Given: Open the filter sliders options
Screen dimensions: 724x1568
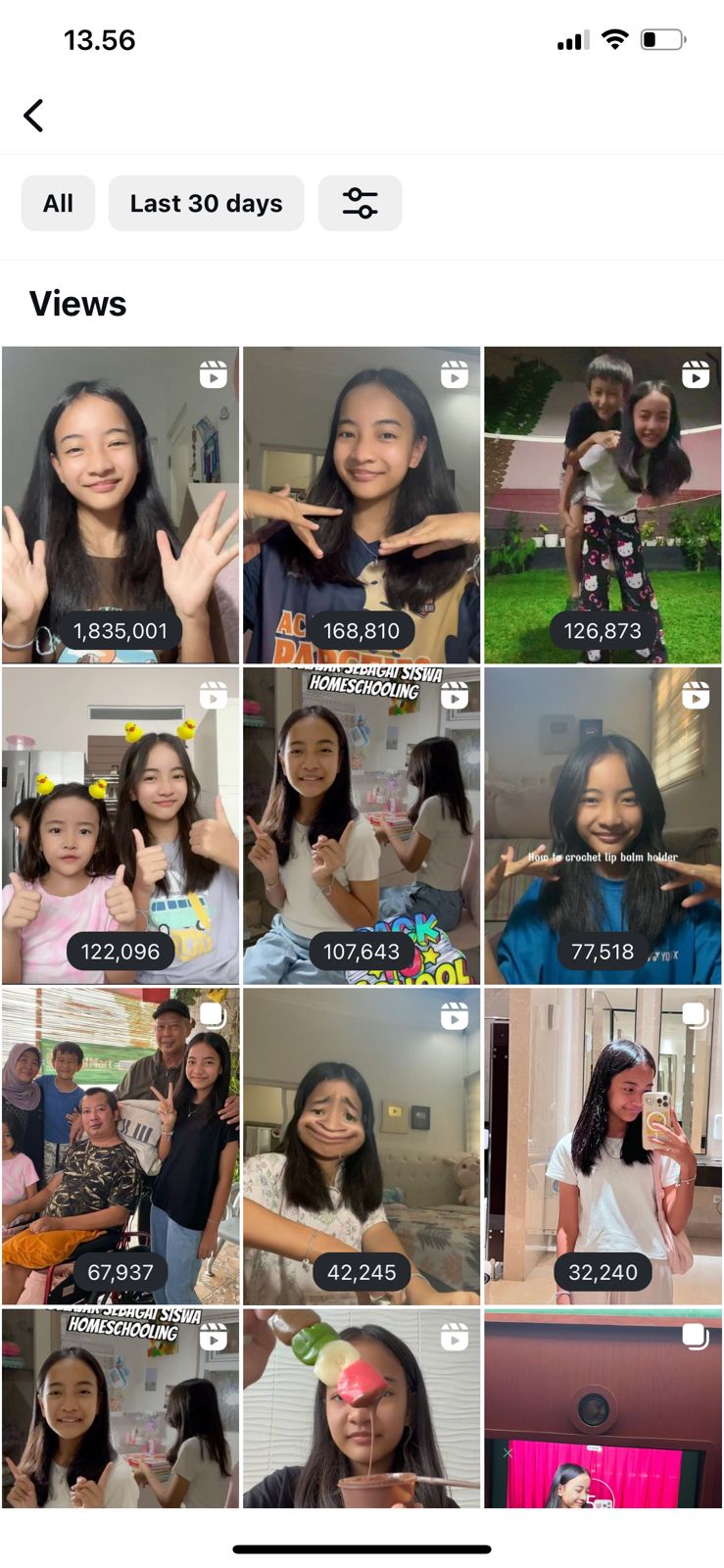Looking at the screenshot, I should point(360,204).
